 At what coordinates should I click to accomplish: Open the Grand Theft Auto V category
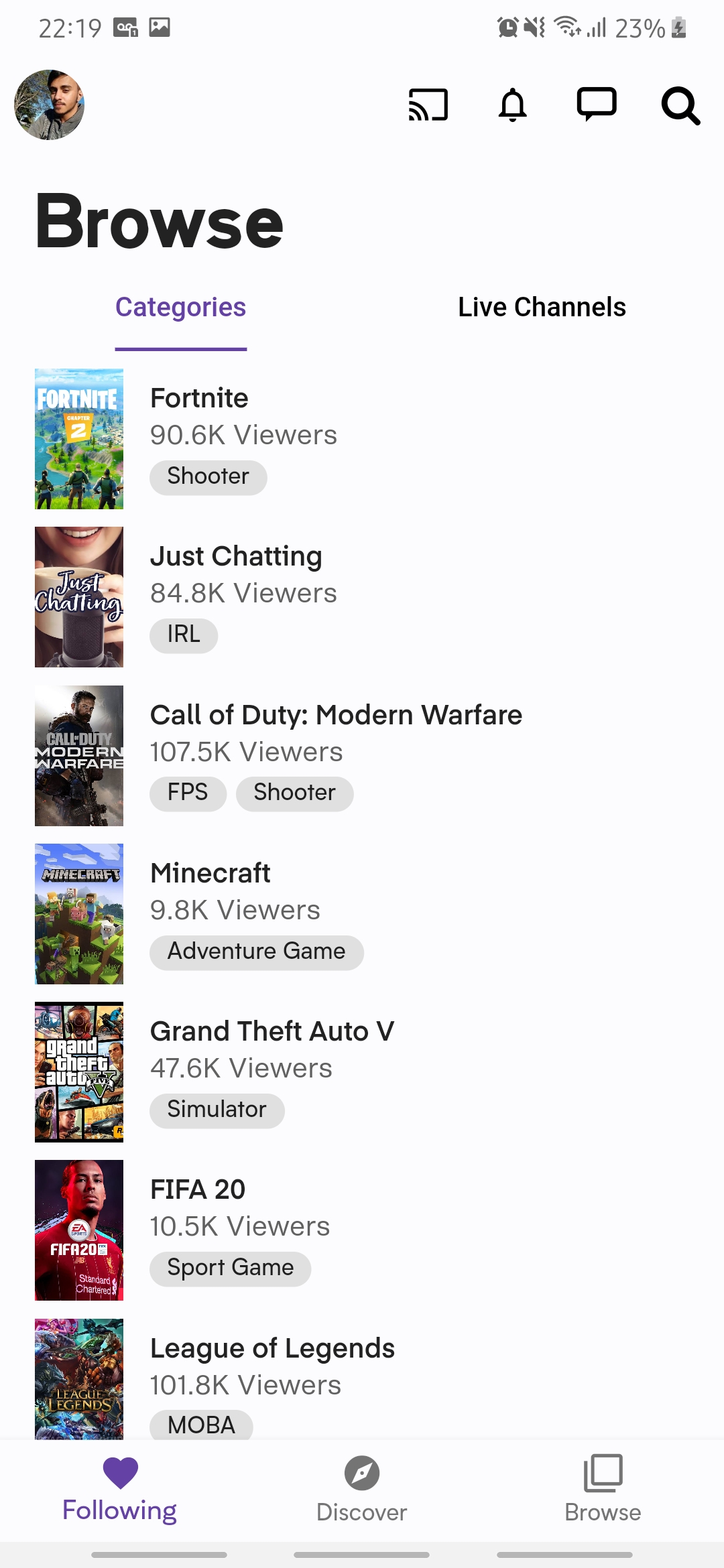click(x=272, y=1031)
